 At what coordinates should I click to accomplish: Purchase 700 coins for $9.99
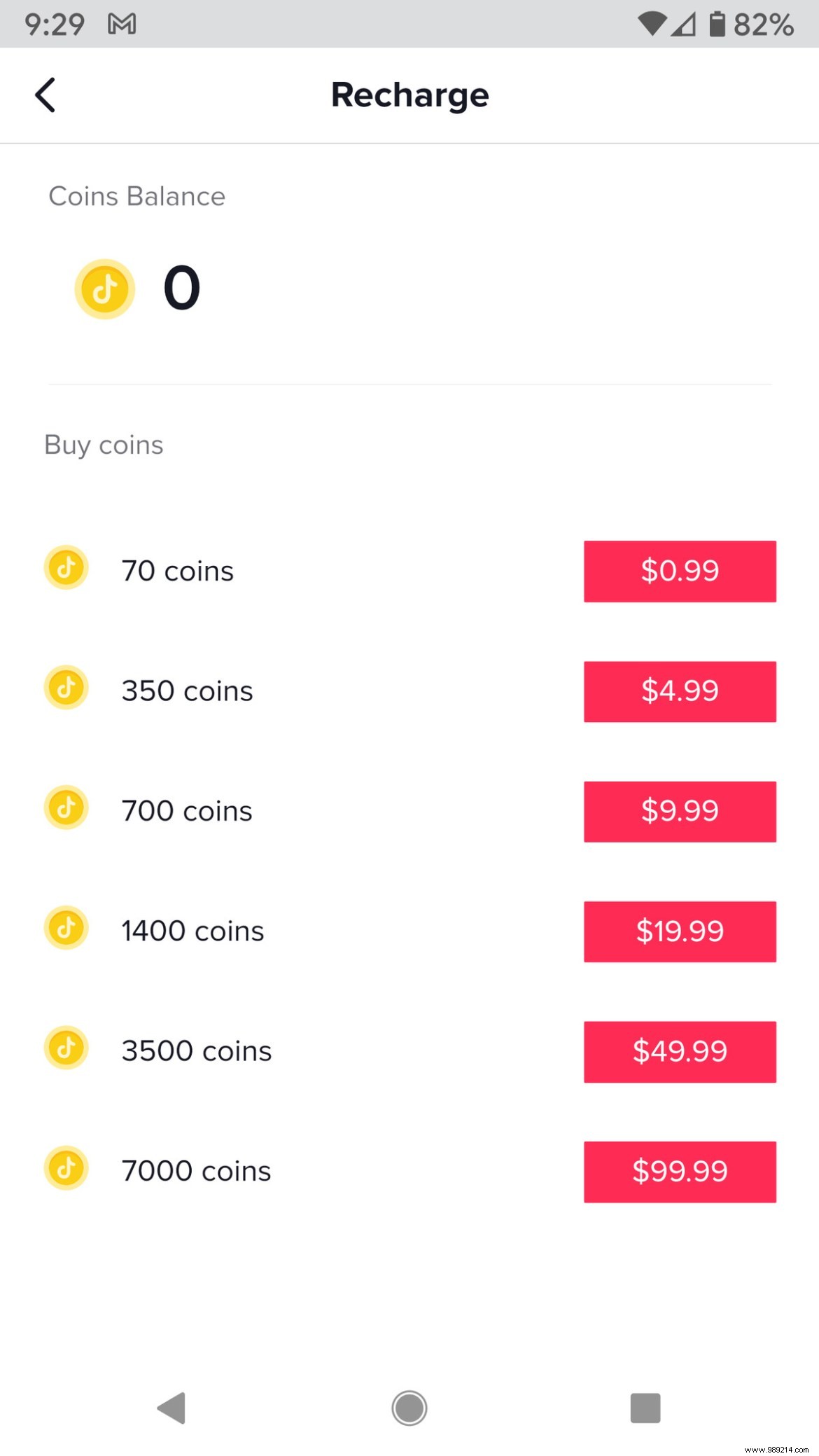(x=680, y=811)
